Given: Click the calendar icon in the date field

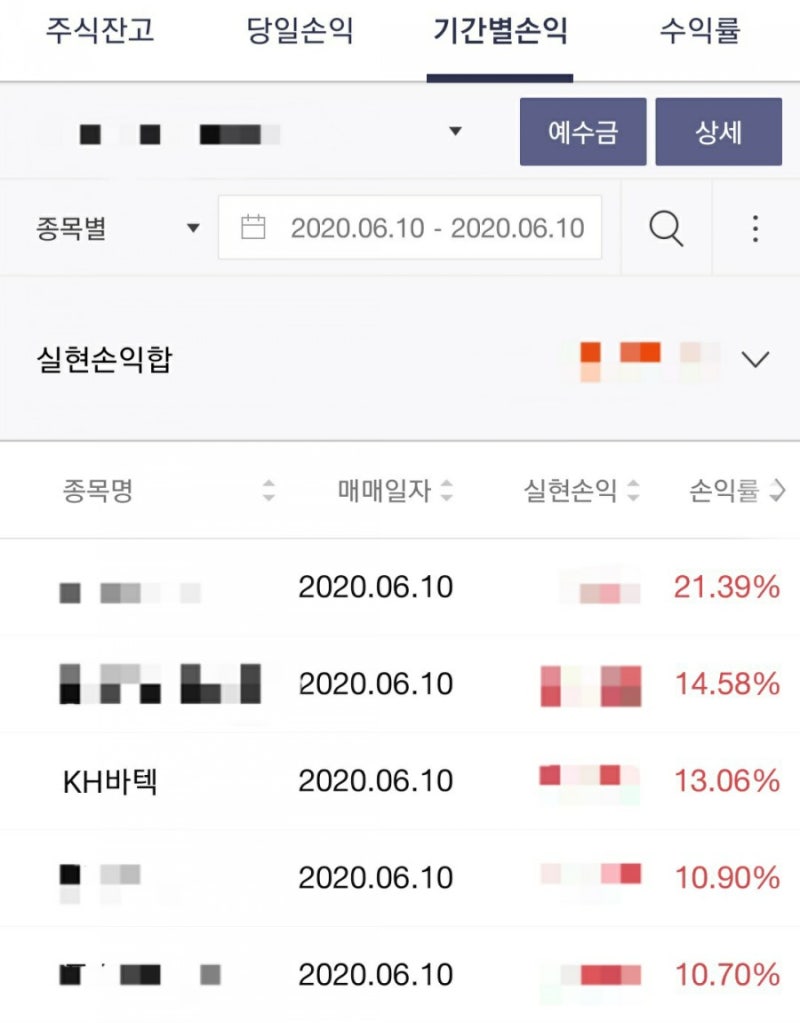Looking at the screenshot, I should 257,227.
